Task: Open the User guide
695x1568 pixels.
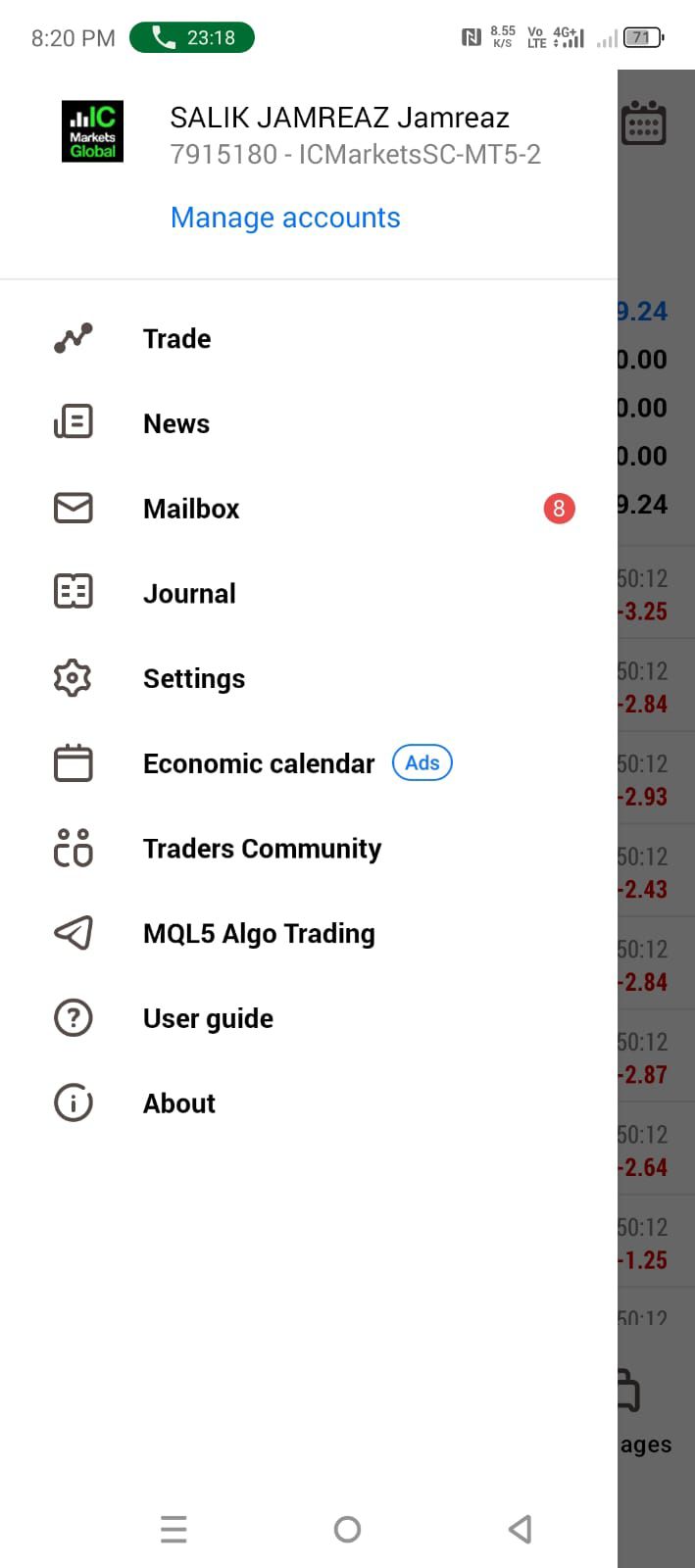Action: (208, 1018)
